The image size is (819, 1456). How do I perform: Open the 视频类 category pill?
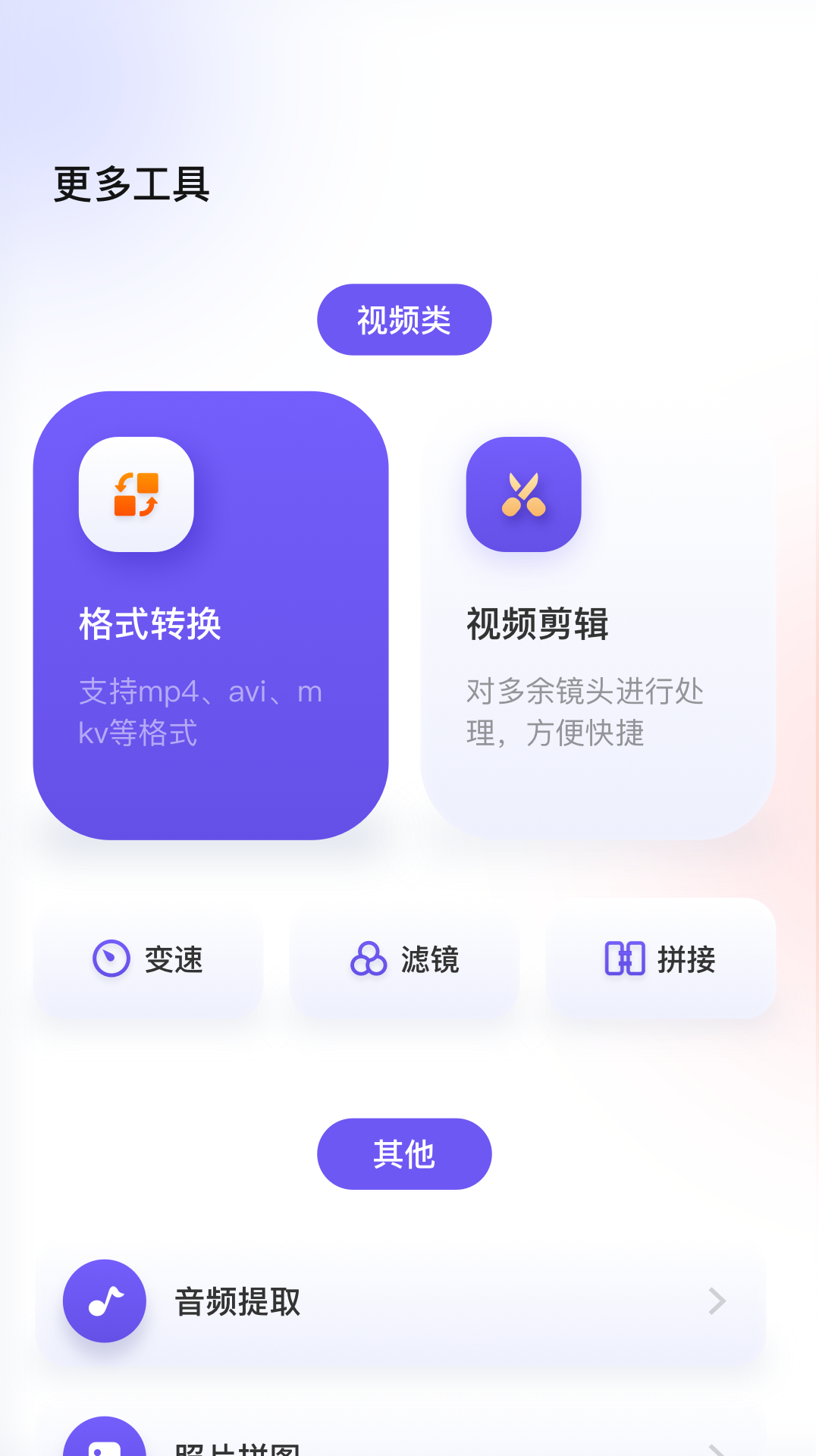click(404, 319)
